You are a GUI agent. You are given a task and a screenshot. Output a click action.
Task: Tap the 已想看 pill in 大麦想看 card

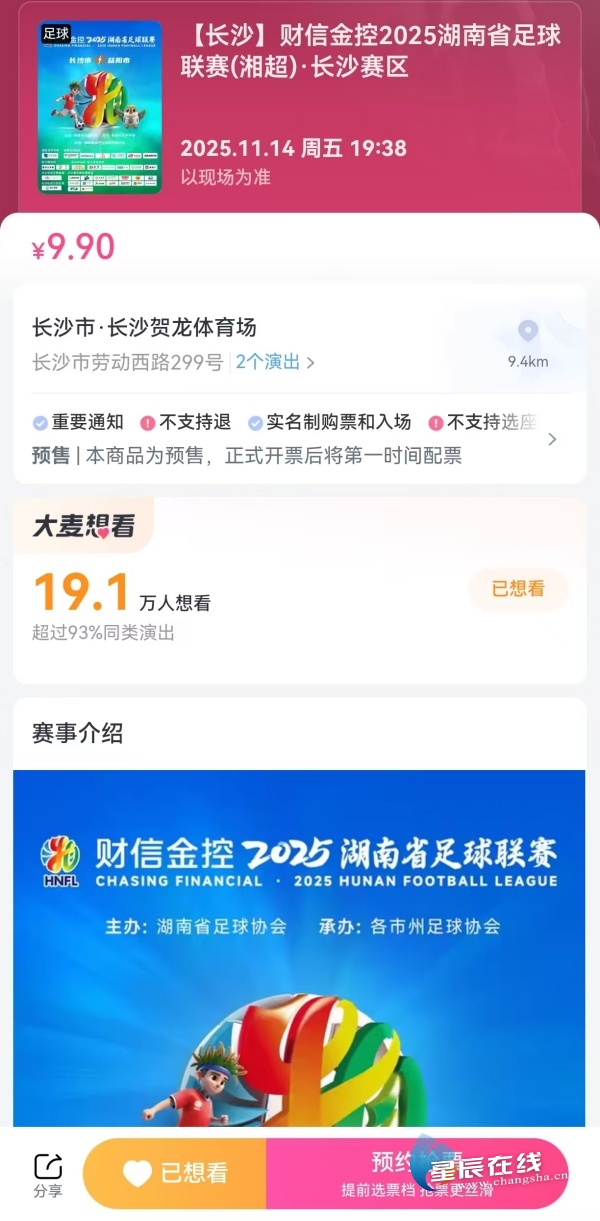(x=518, y=589)
